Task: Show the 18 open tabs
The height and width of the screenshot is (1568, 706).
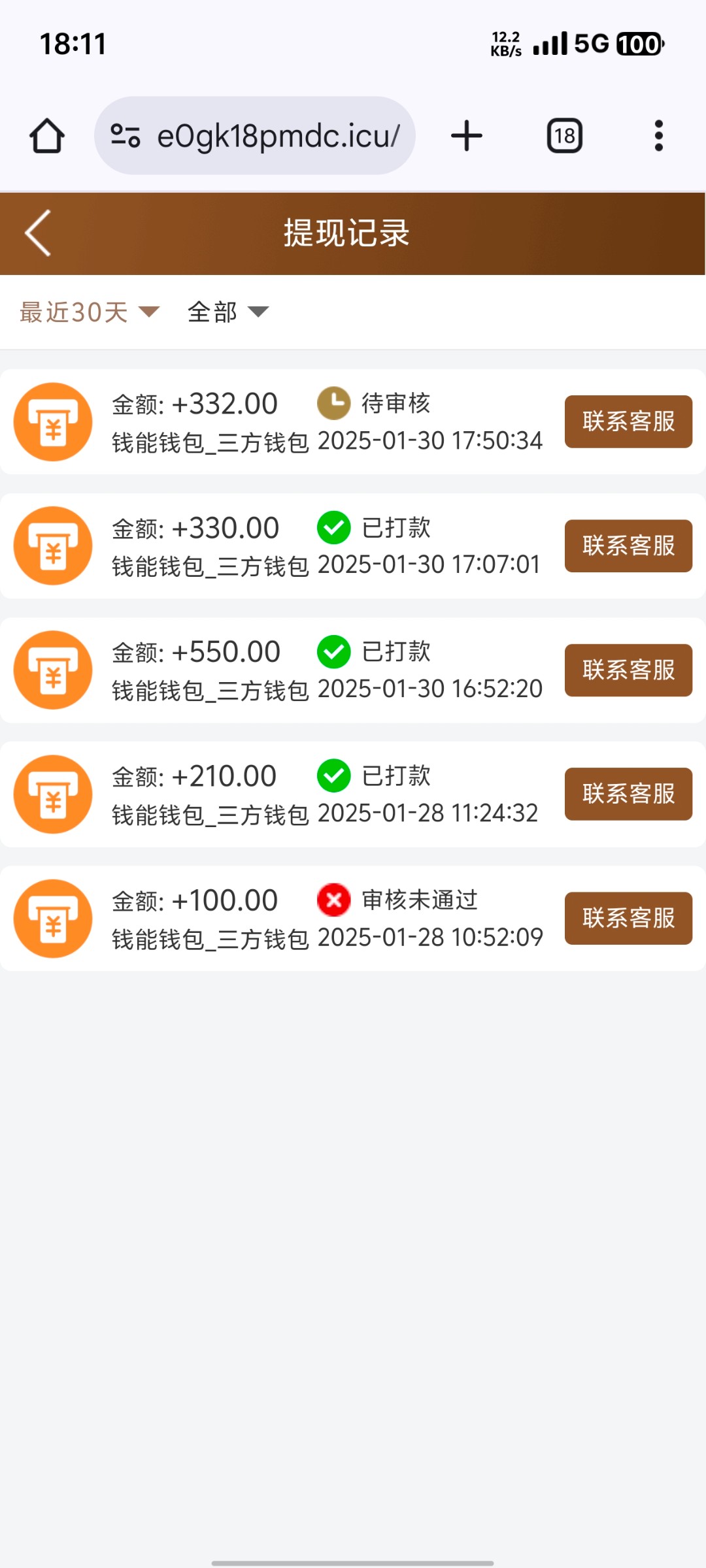Action: click(x=565, y=136)
